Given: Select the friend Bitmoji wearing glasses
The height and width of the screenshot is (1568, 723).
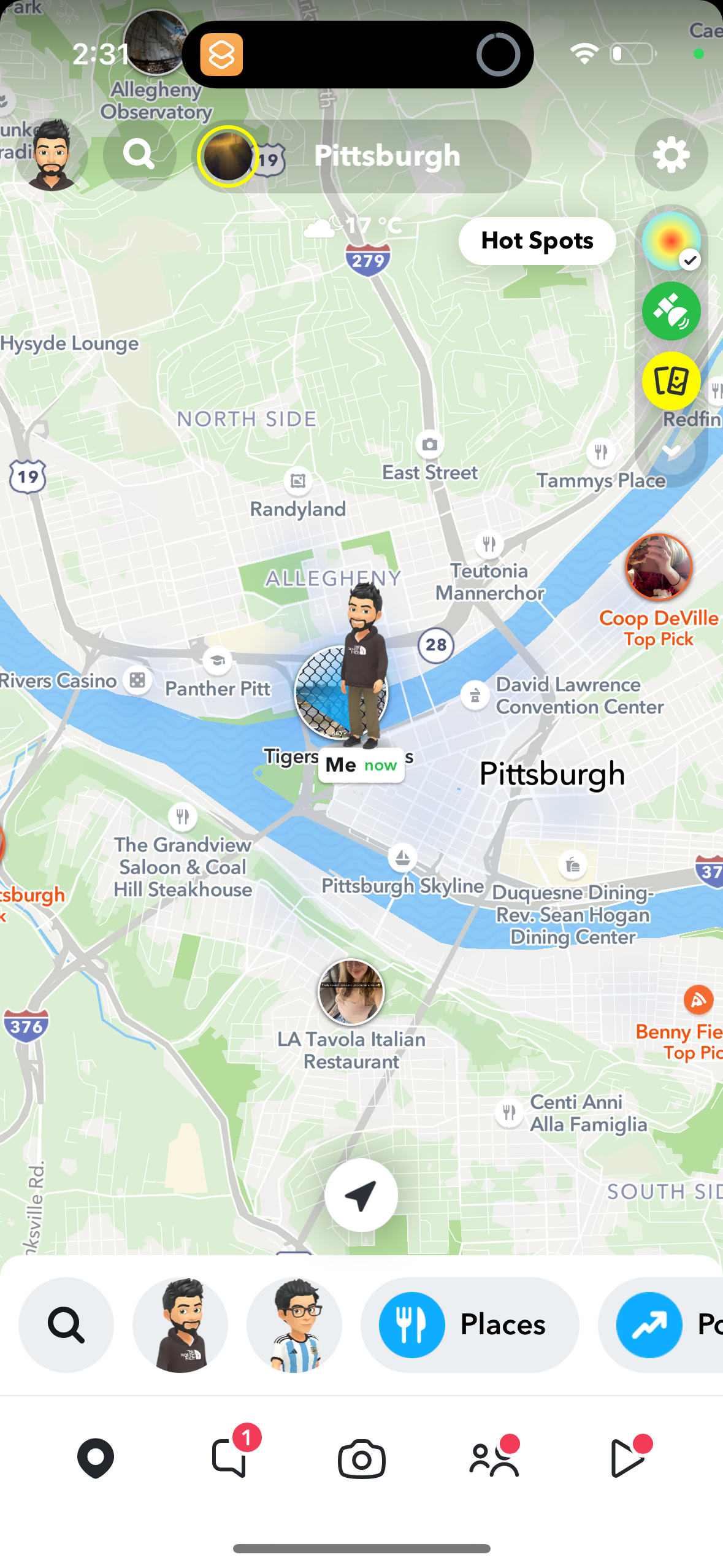Looking at the screenshot, I should point(294,1324).
